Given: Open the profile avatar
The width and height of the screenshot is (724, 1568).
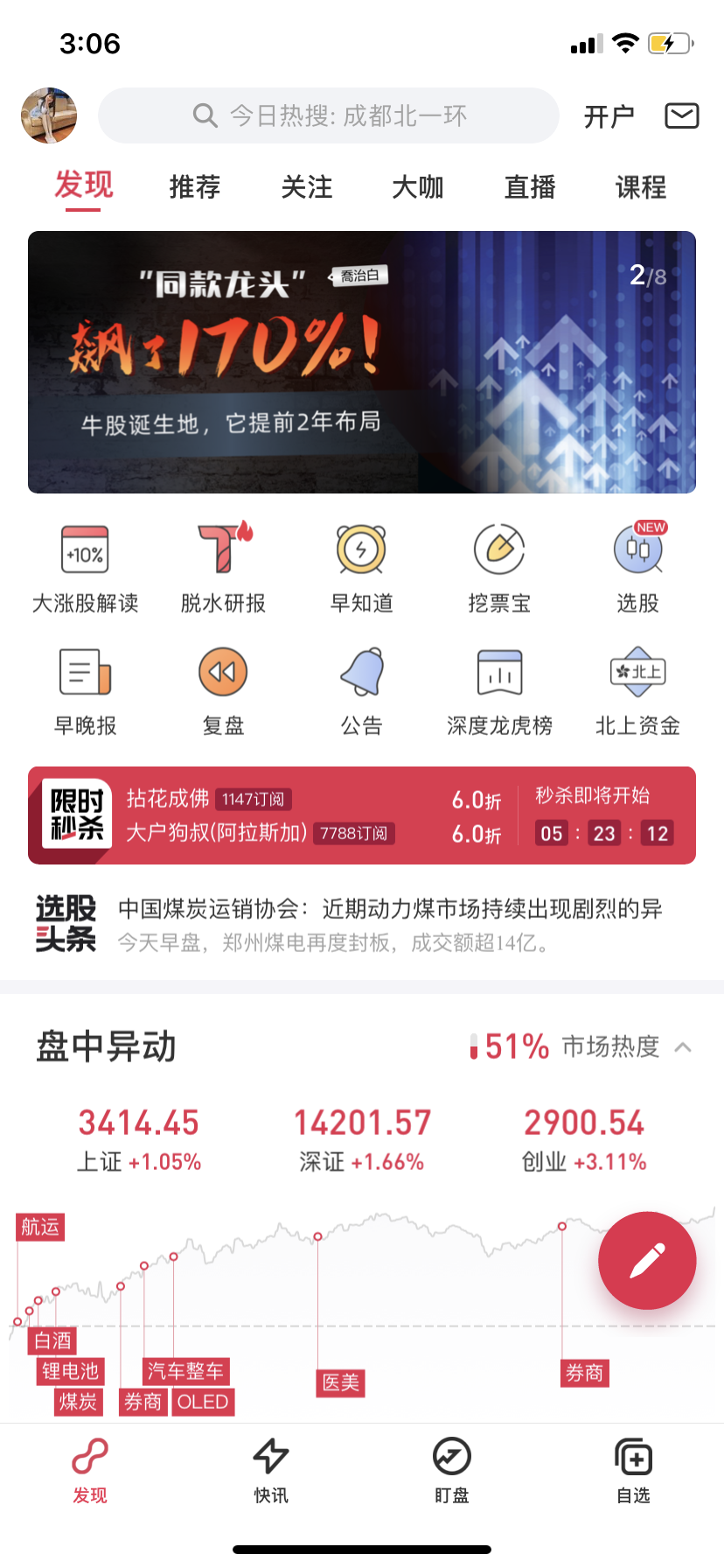Looking at the screenshot, I should pos(49,115).
